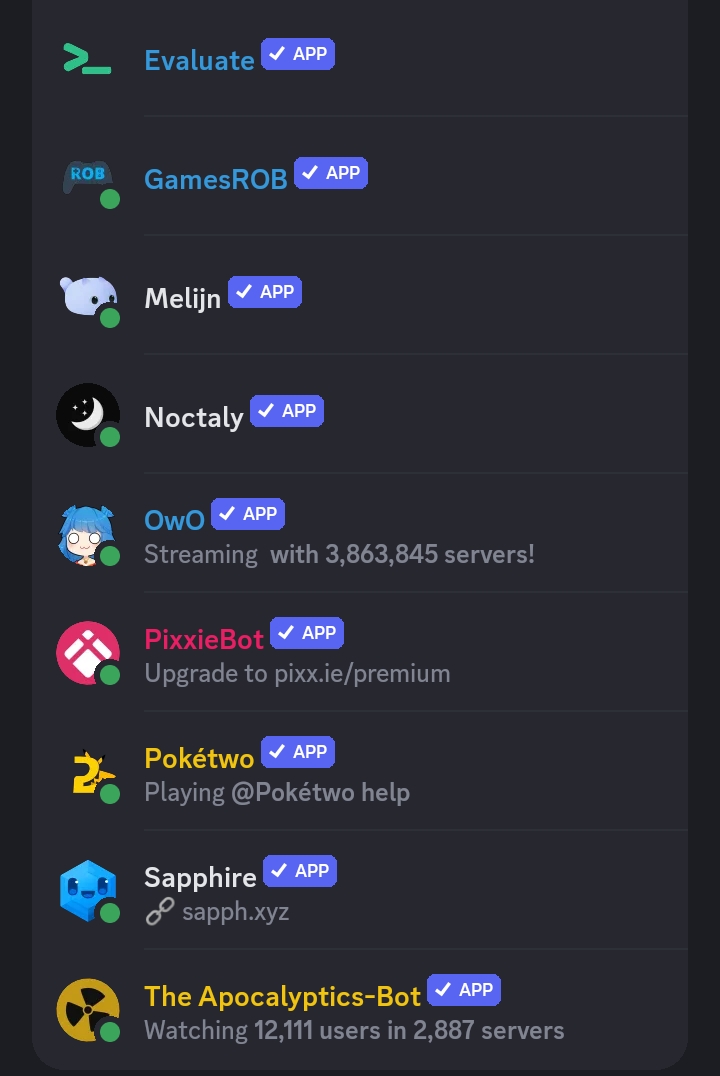
Task: Open the Pokétwo bot profile
Action: click(199, 758)
